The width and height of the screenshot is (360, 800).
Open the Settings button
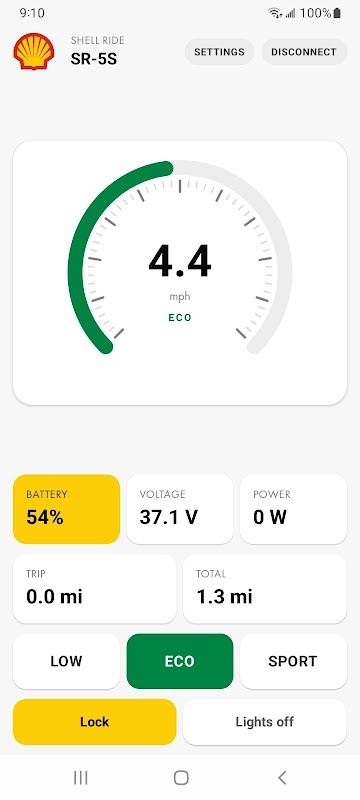[219, 52]
